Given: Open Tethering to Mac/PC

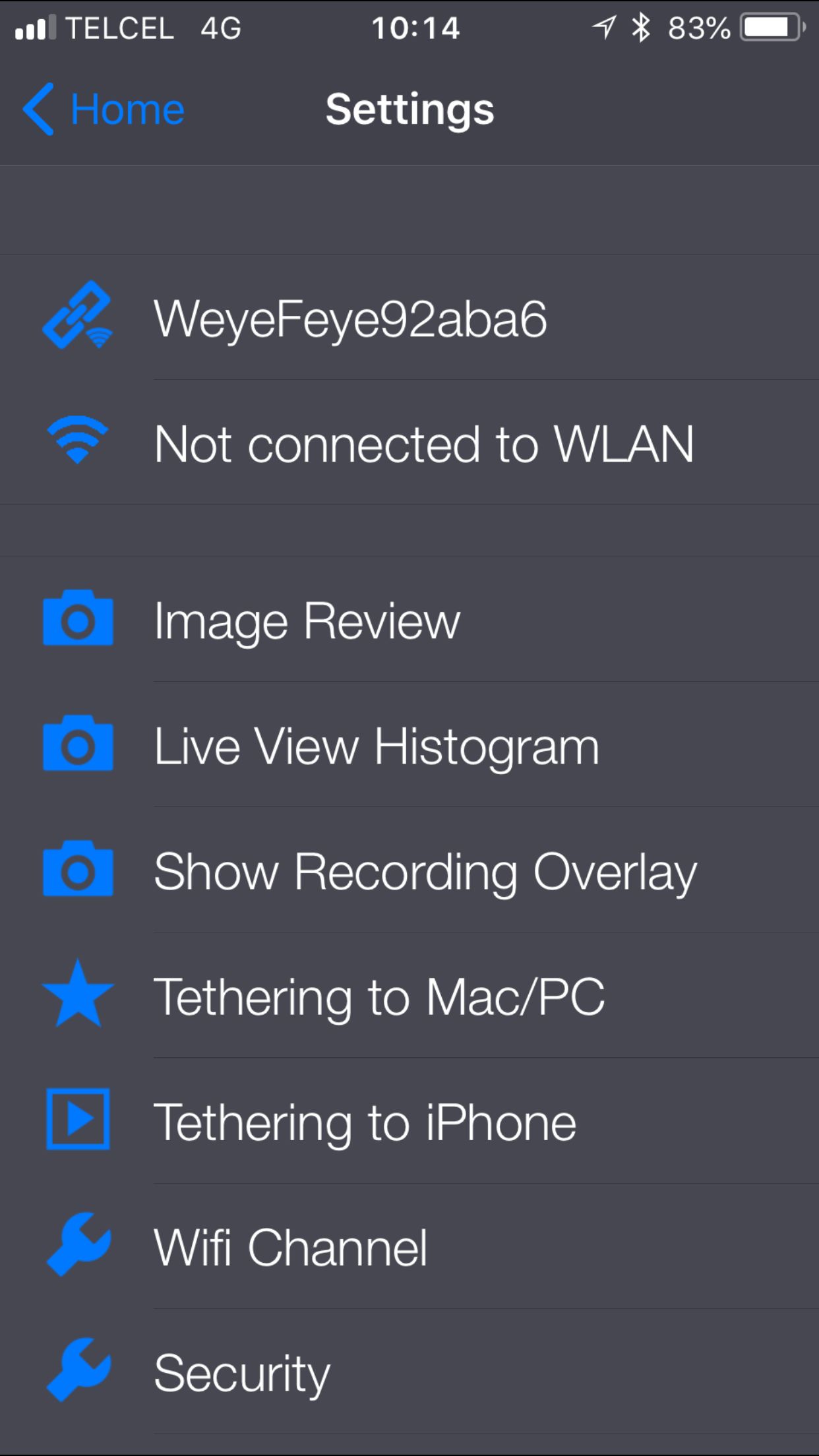Looking at the screenshot, I should tap(409, 995).
